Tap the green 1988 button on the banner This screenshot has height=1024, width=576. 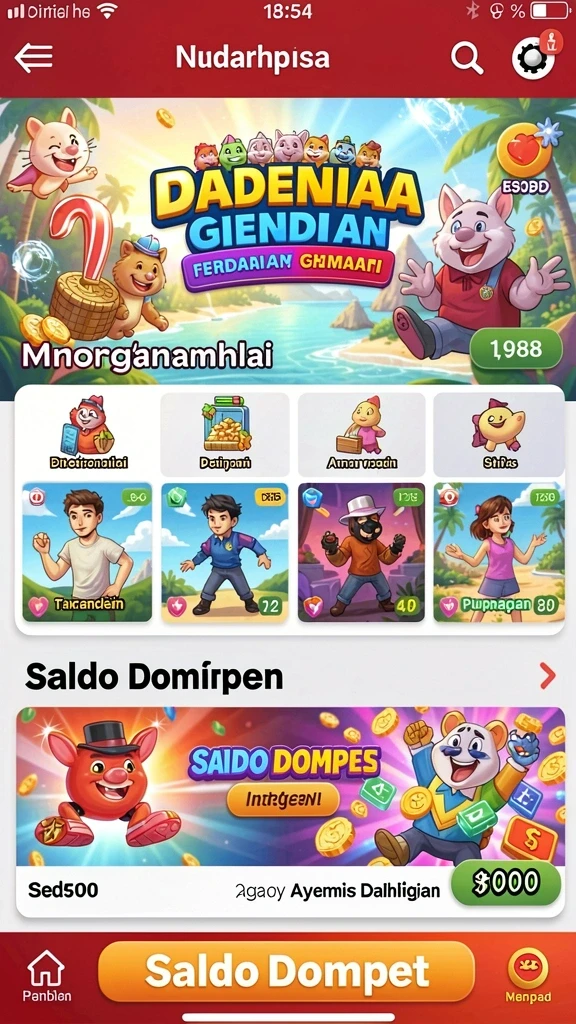tap(516, 349)
